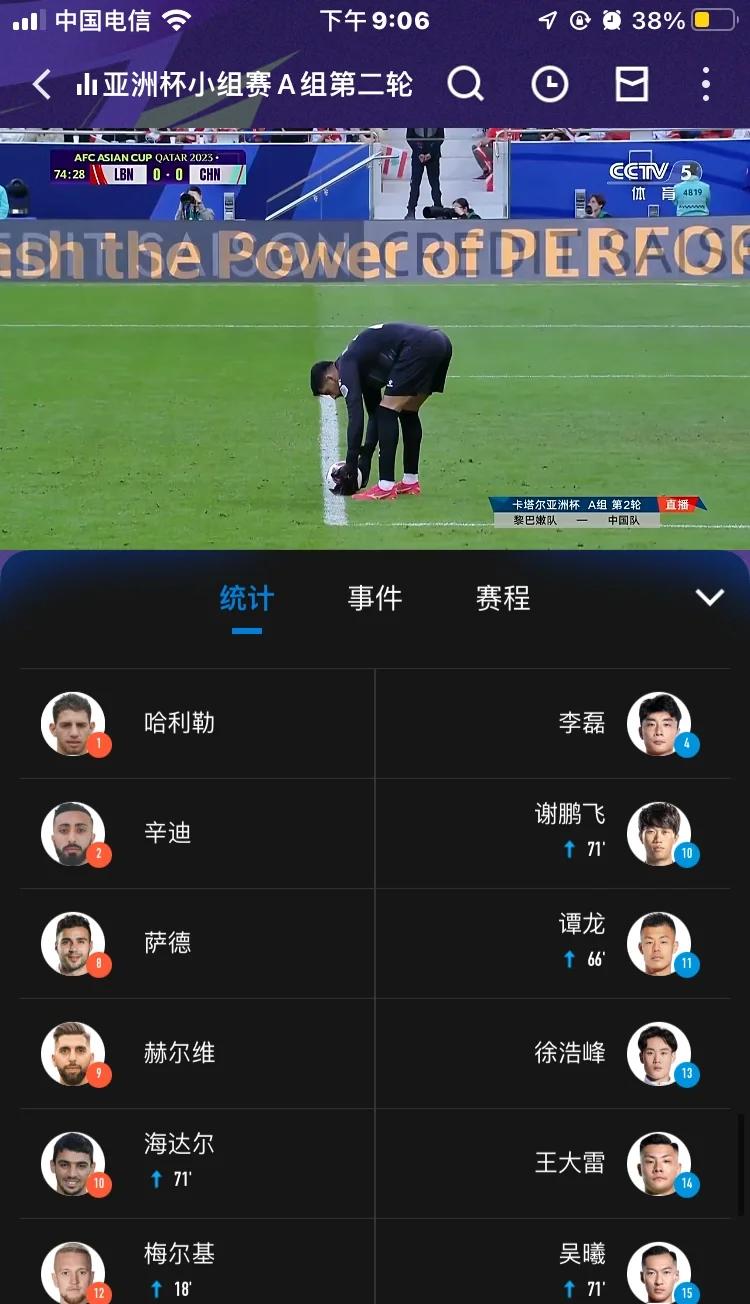Tap the live match video player
Viewport: 750px width, 1304px height.
click(375, 338)
